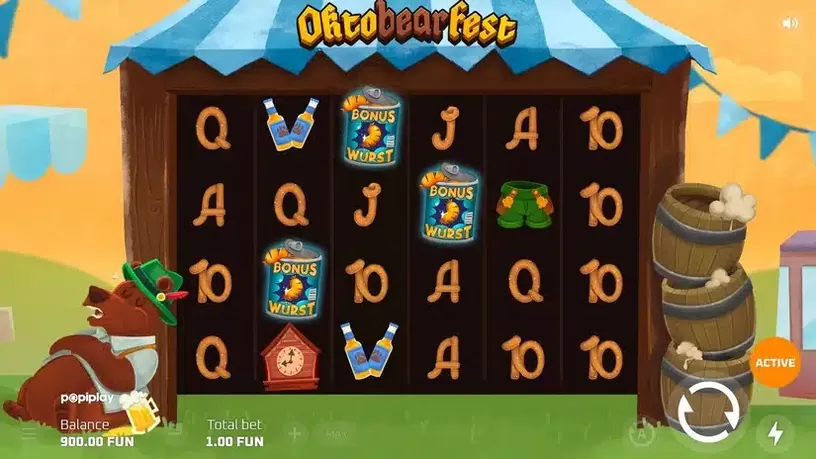Increase the total bet

(x=295, y=434)
